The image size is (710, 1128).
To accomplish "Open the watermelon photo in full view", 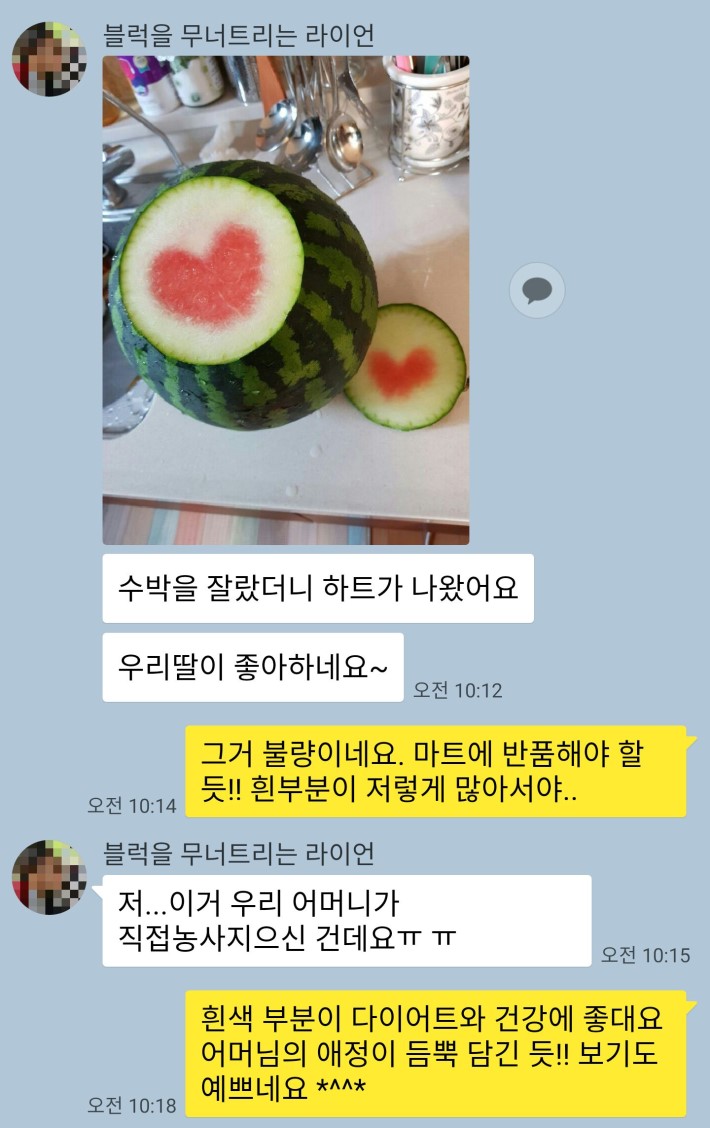I will [x=286, y=300].
